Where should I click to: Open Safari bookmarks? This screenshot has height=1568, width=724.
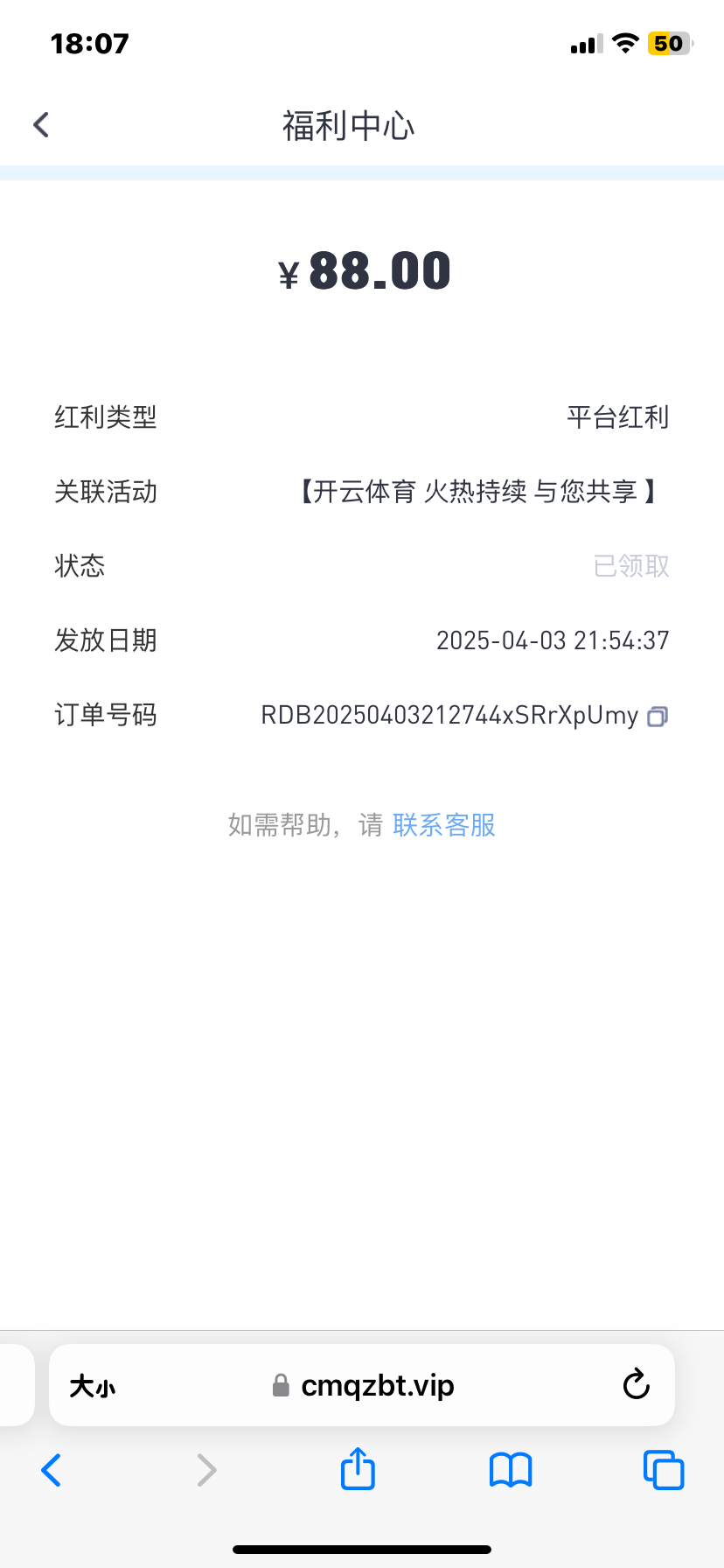click(511, 1470)
